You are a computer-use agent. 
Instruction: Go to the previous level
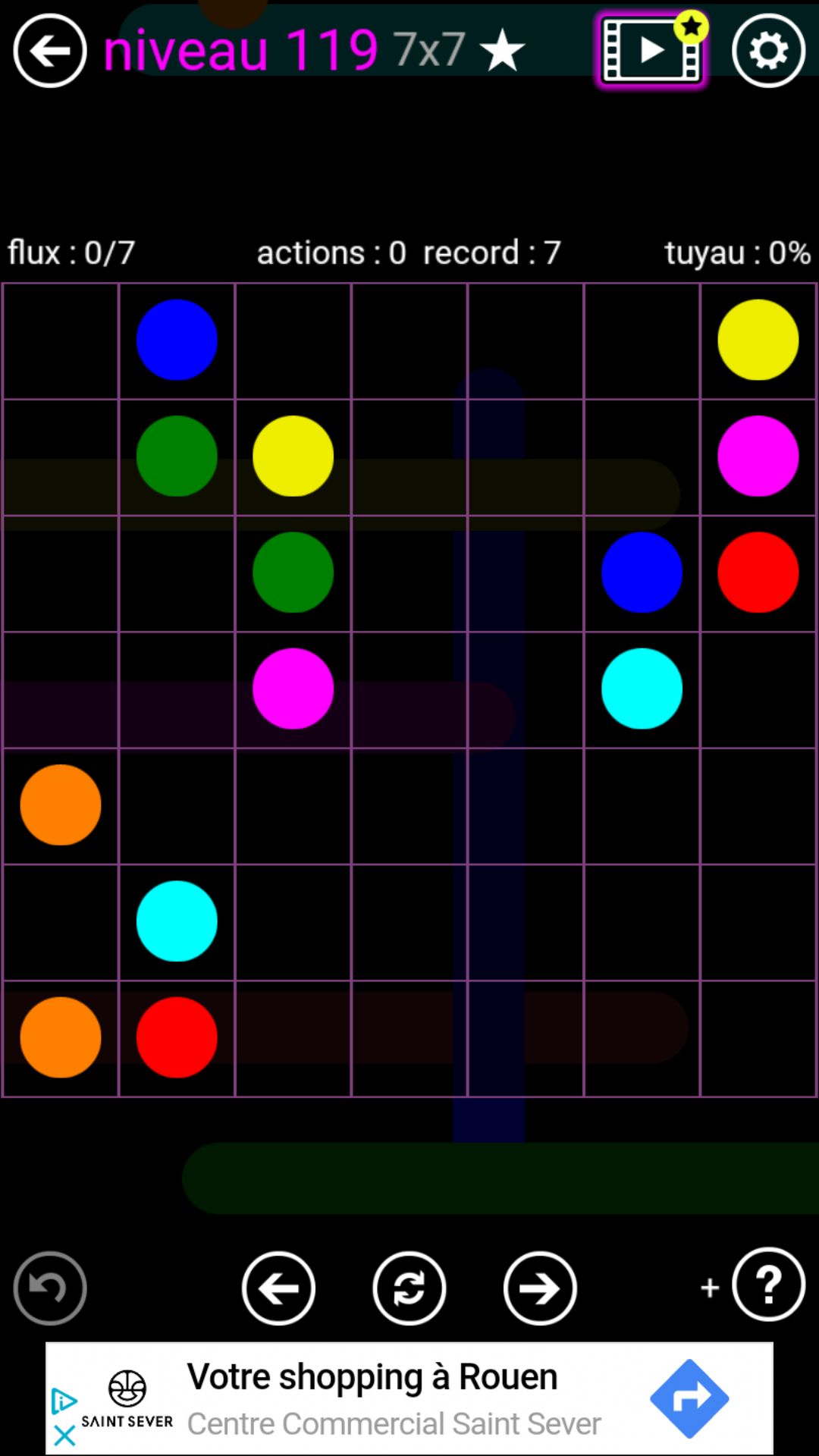pos(278,1288)
